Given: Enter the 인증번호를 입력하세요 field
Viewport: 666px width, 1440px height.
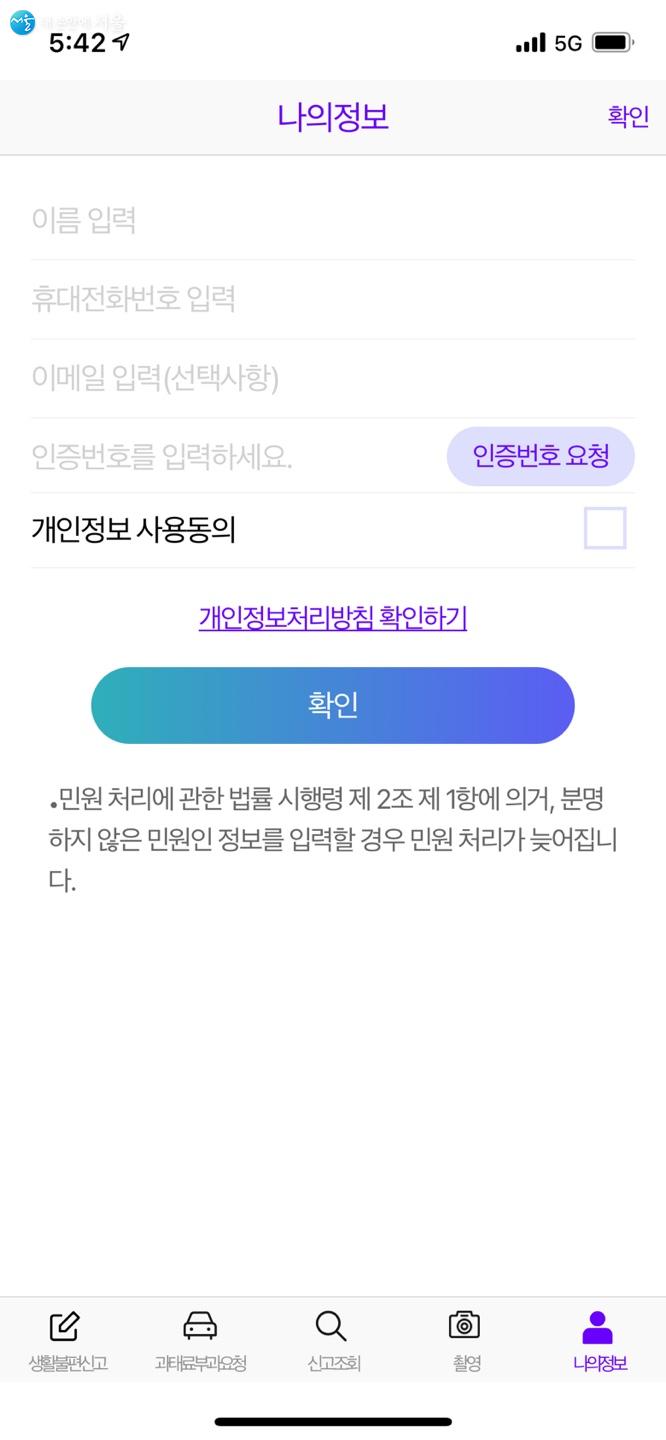Looking at the screenshot, I should pos(235,457).
